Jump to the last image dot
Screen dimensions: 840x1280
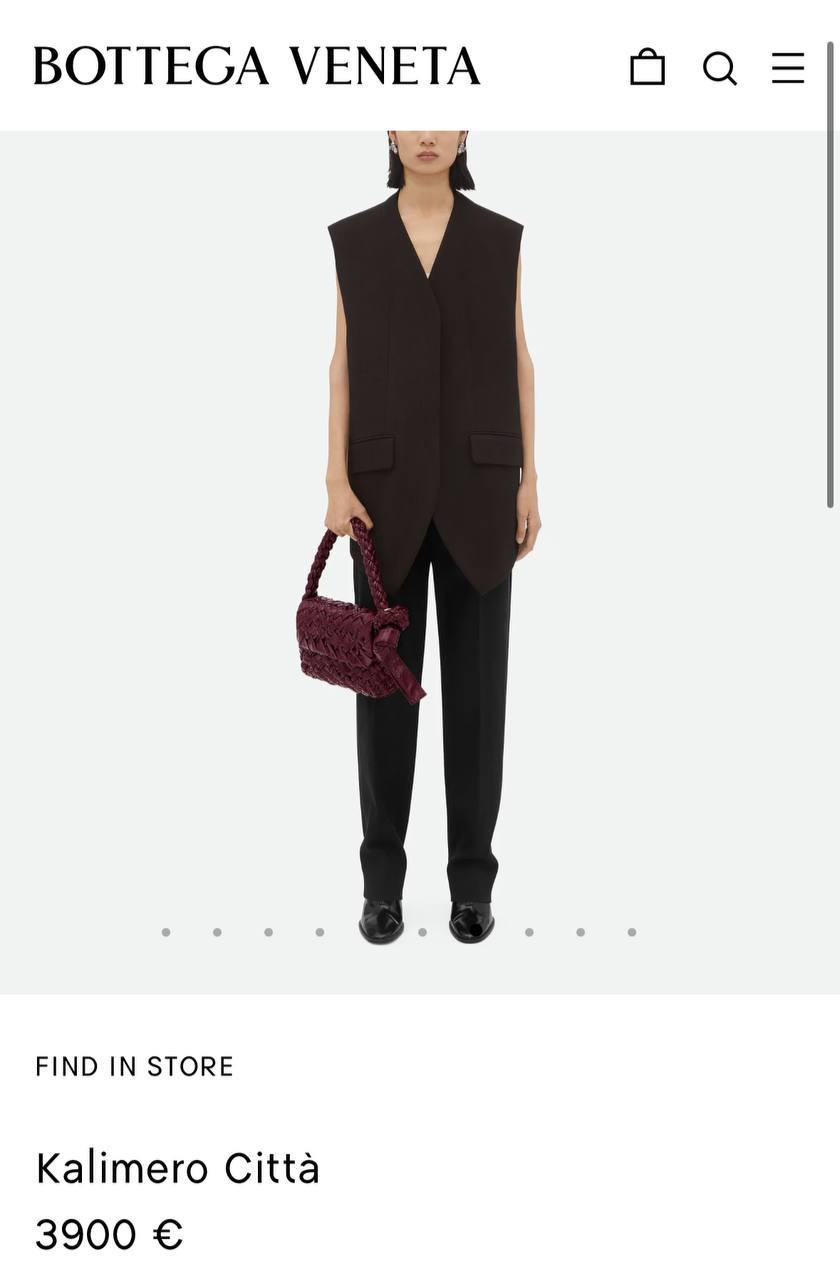click(632, 932)
